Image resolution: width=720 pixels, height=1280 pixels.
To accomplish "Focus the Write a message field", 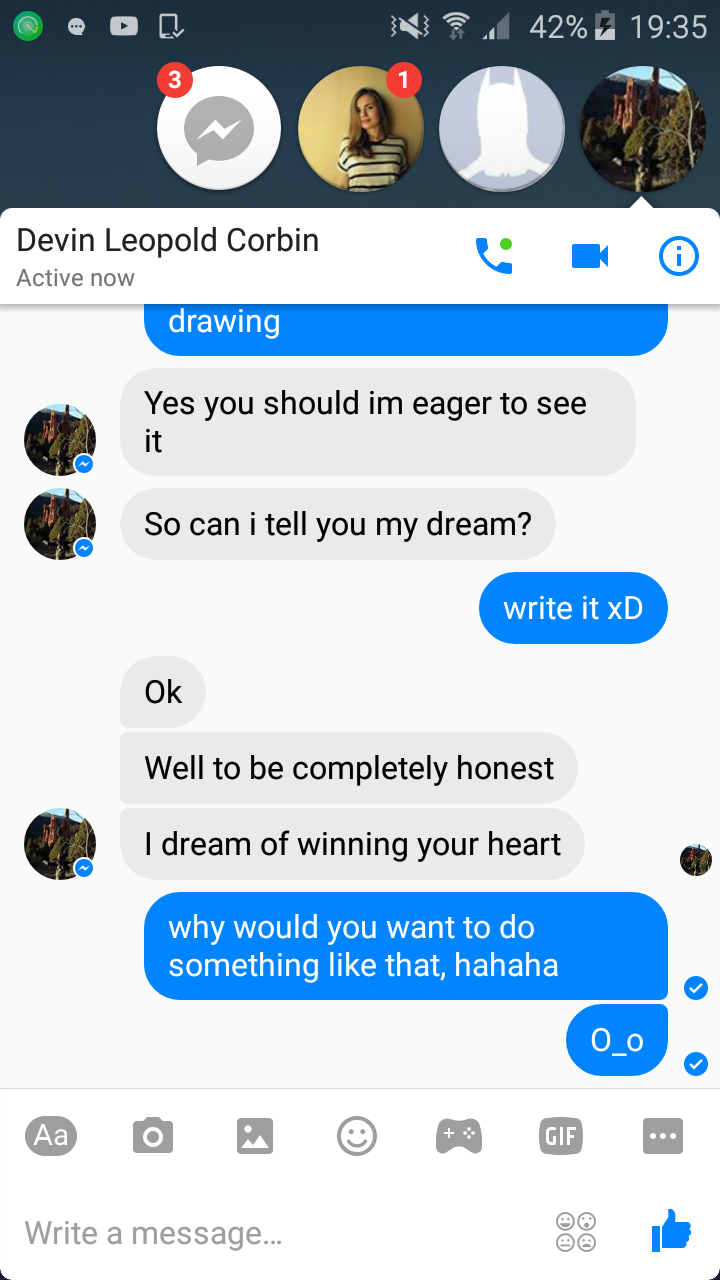I will [x=280, y=1232].
